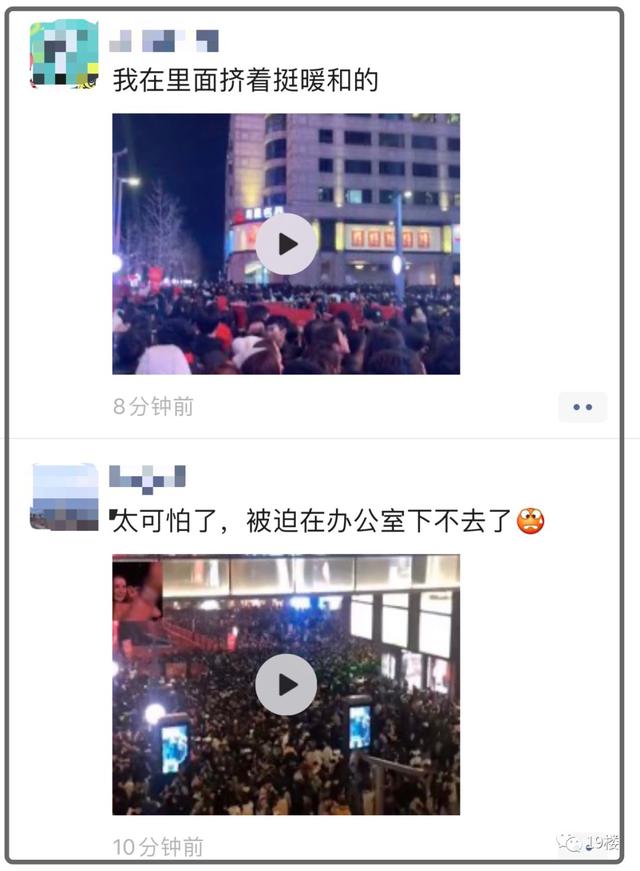Screen dimensions: 640x871
Task: Play the video under 太可怕了 post
Action: click(x=286, y=684)
